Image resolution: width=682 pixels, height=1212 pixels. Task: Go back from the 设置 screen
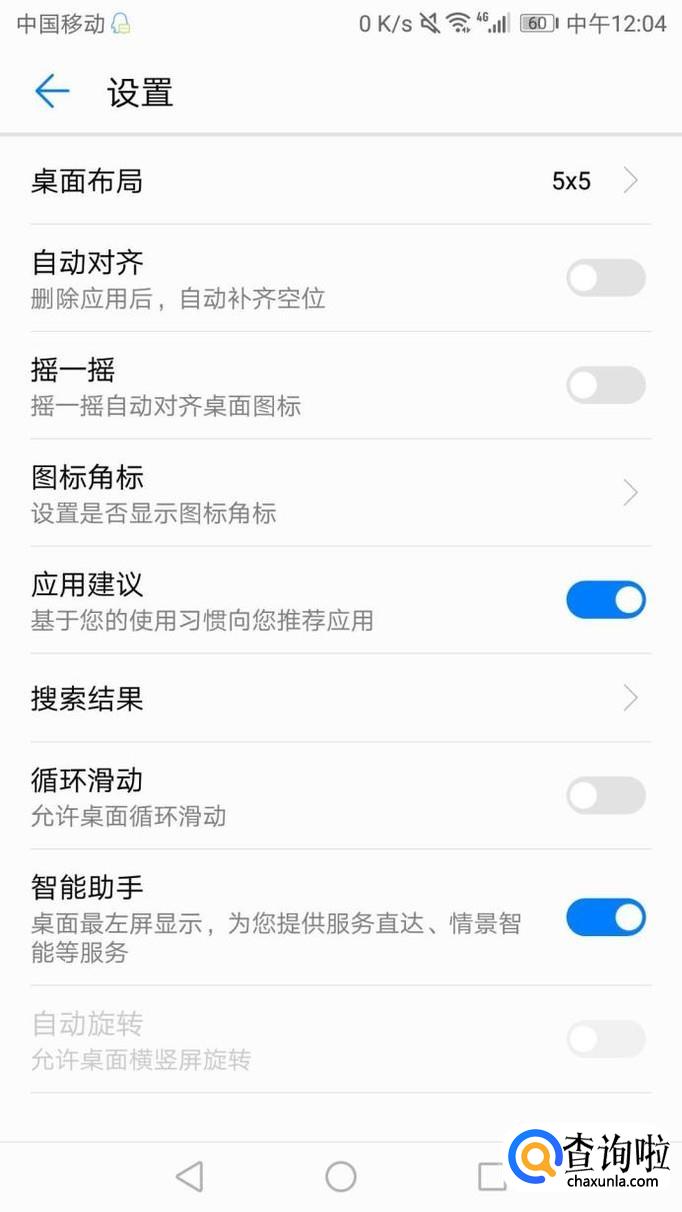point(52,92)
